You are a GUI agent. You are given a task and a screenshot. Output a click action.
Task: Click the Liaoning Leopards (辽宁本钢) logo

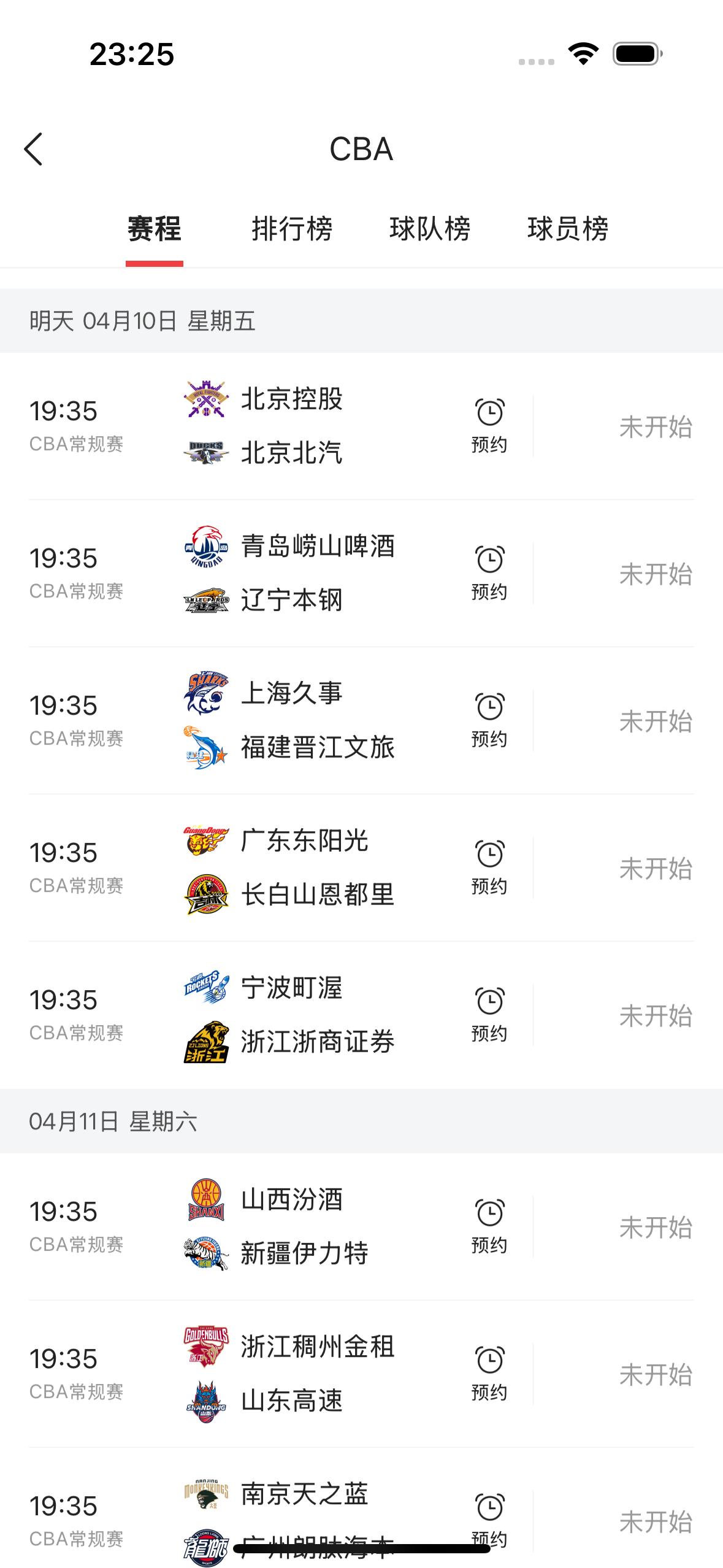click(205, 600)
